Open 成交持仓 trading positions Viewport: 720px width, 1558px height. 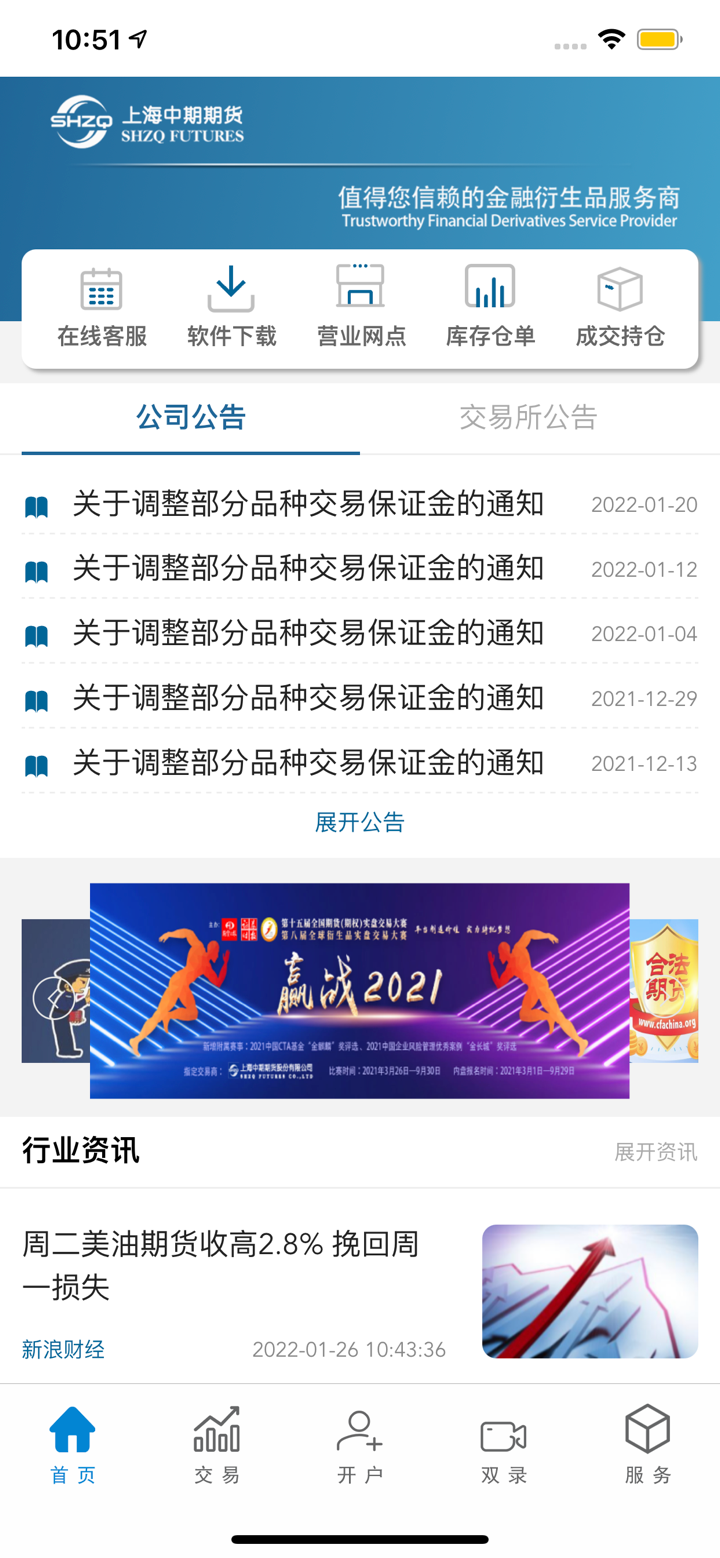tap(620, 307)
